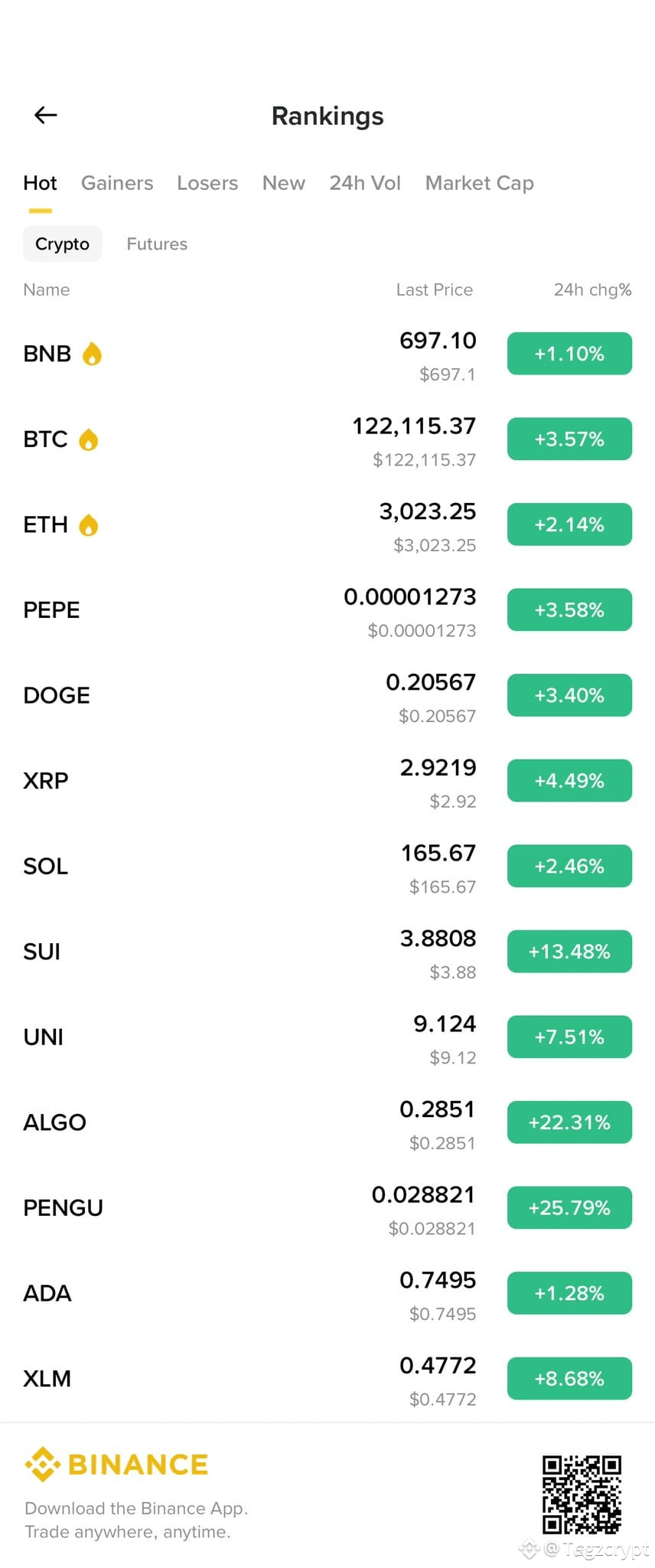Image resolution: width=655 pixels, height=1568 pixels.
Task: Open the BNB row
Action: tap(327, 354)
